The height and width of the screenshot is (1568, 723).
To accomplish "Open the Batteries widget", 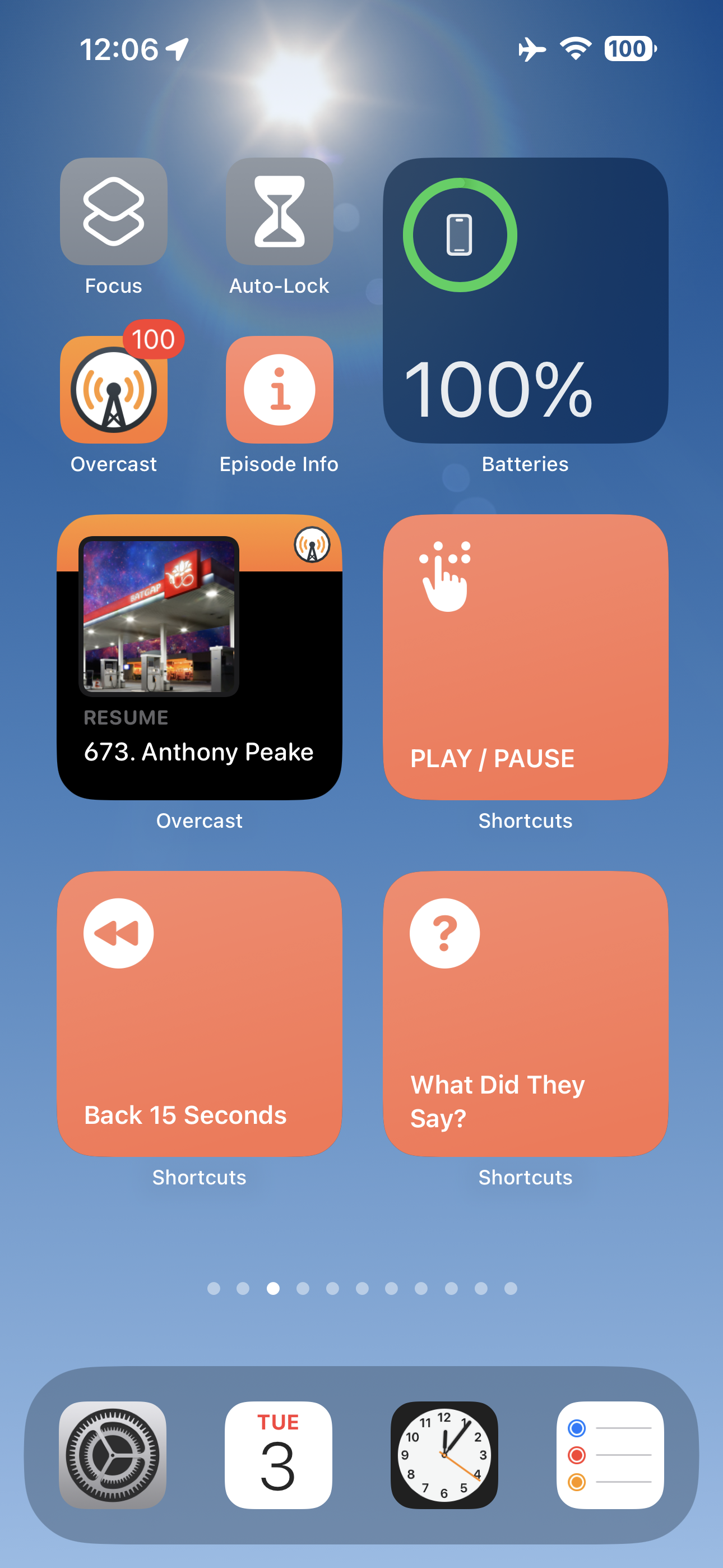I will point(525,300).
